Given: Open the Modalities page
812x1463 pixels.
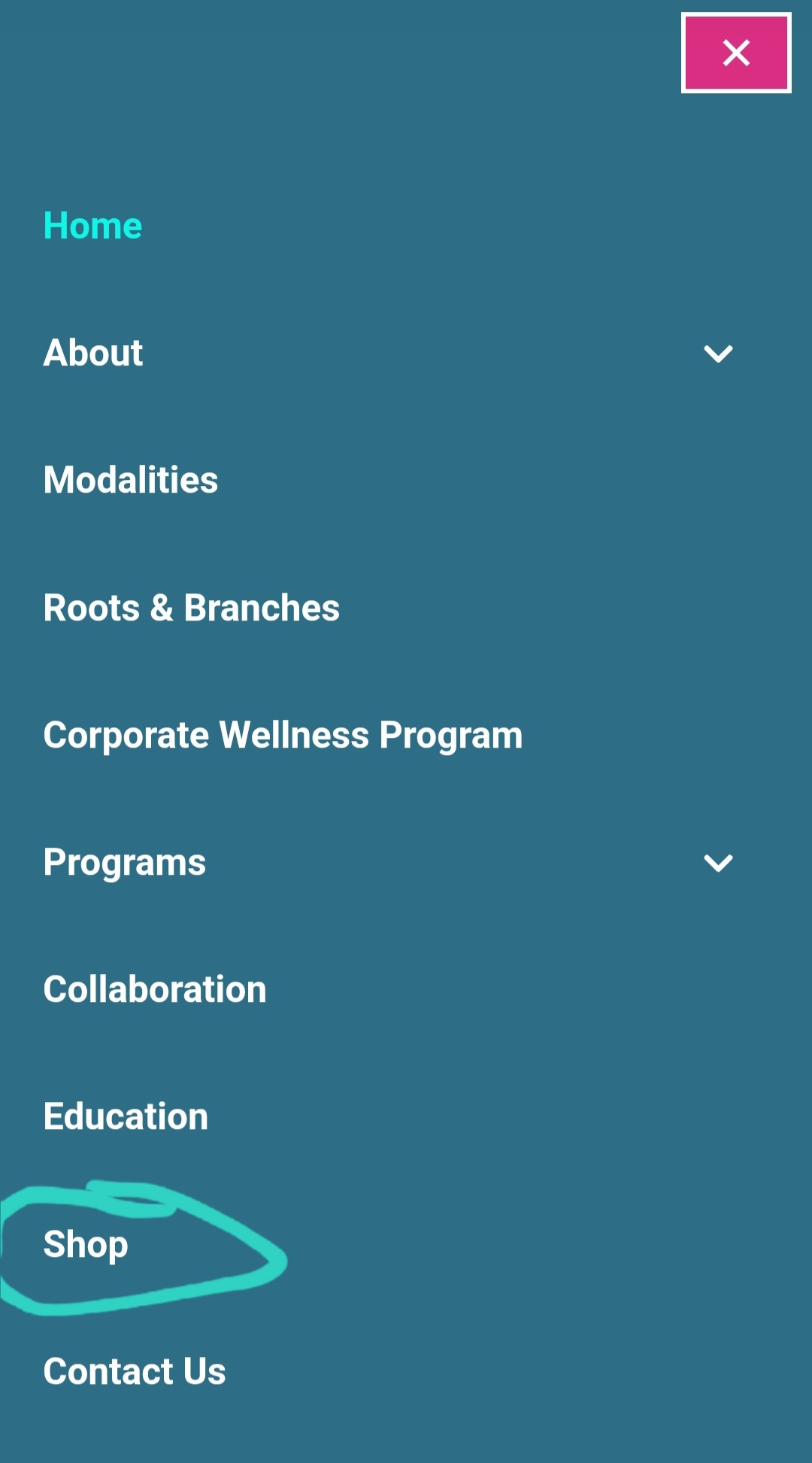Looking at the screenshot, I should 131,480.
